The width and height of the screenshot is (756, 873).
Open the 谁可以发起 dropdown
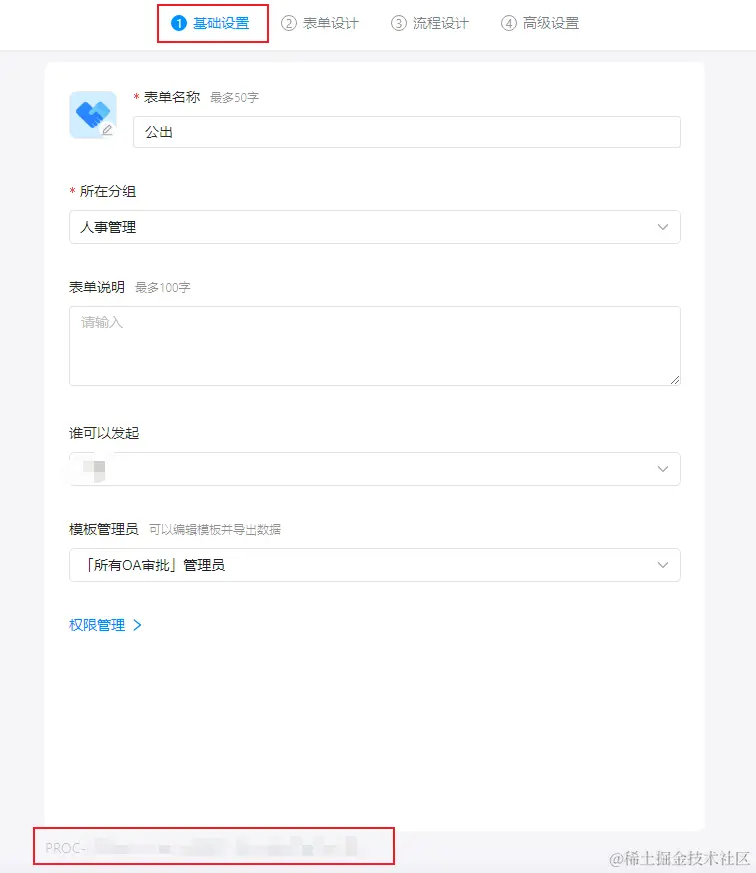(374, 469)
